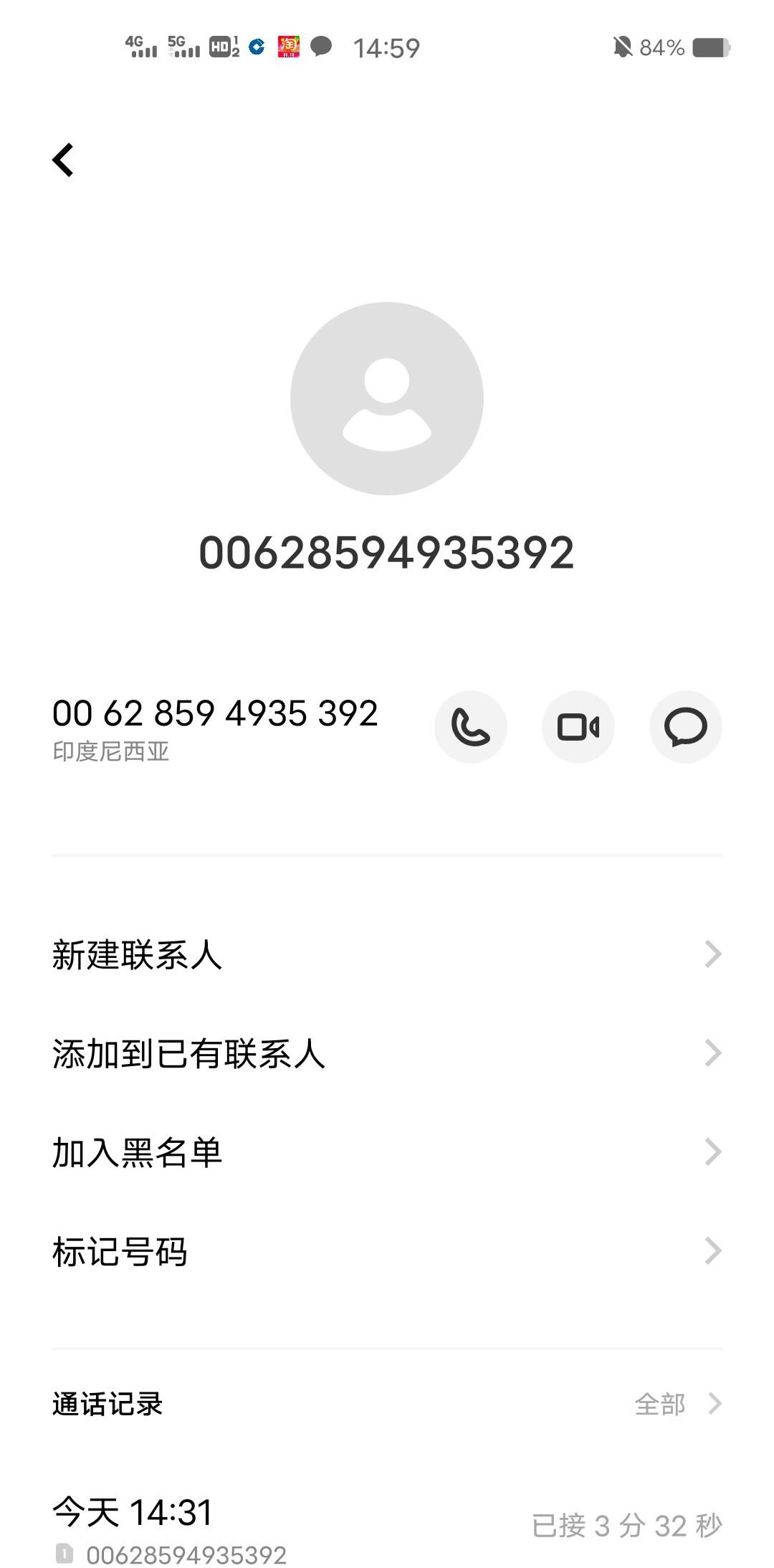The height and width of the screenshot is (1568, 774).
Task: Open 新建联系人 to create a contact
Action: 387,955
